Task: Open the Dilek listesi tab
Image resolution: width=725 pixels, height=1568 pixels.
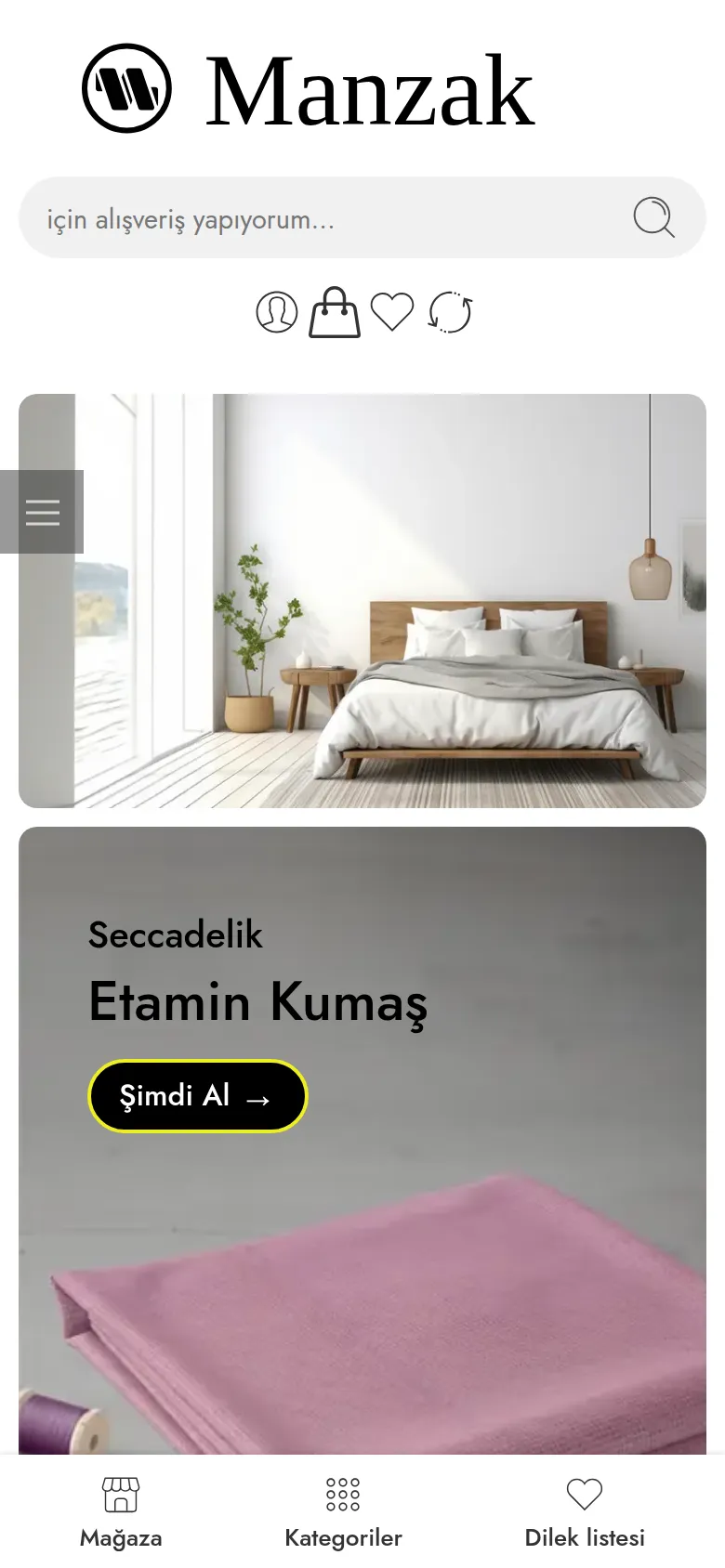Action: [x=585, y=1512]
